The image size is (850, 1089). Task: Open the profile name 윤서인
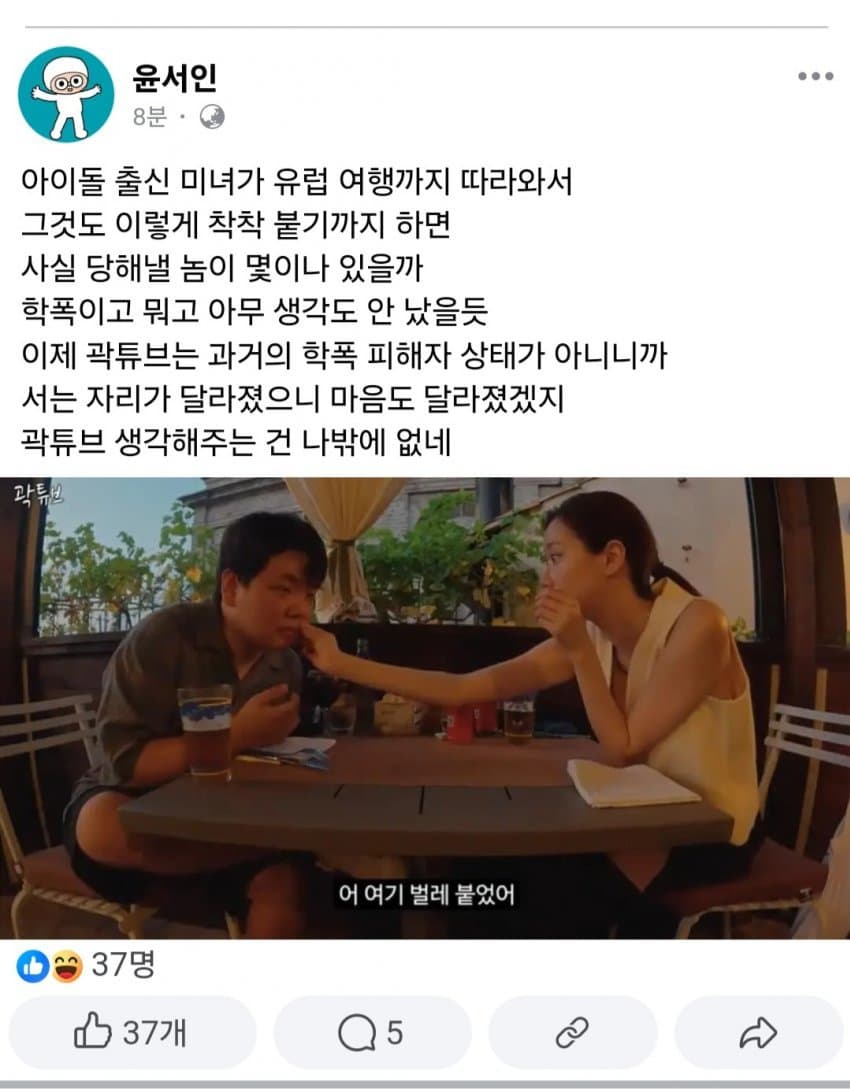click(x=175, y=77)
